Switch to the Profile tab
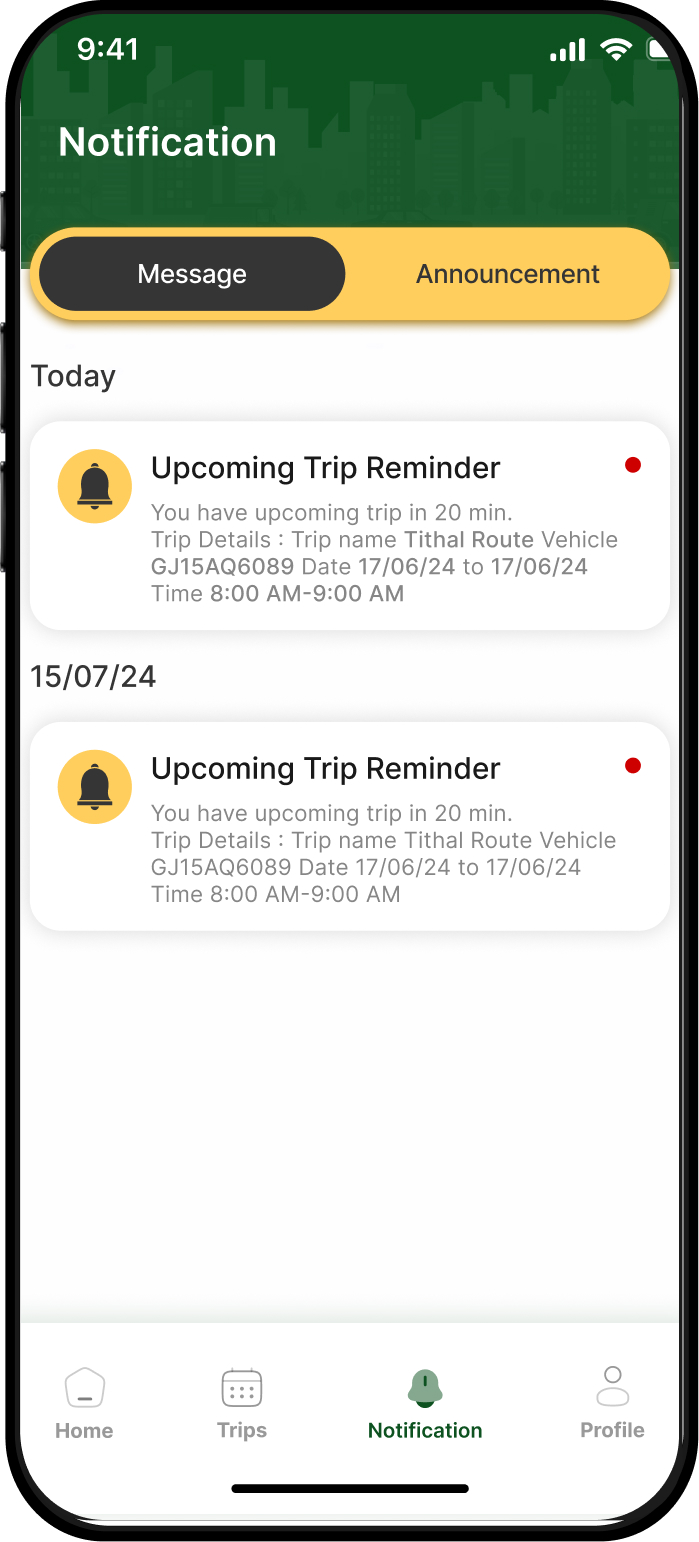 (612, 1403)
